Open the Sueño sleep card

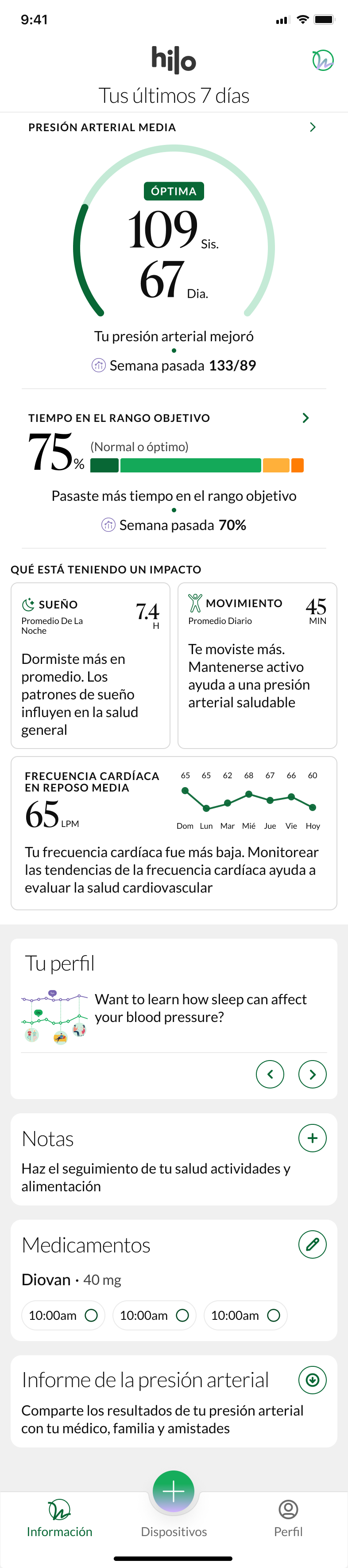90,665
